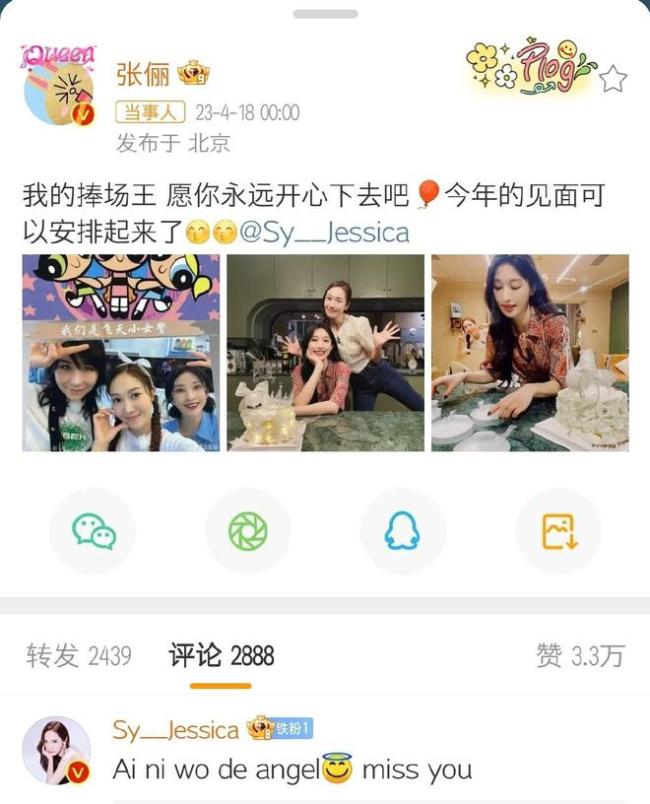Open the @Sy__Jessica mention link
The image size is (650, 804).
click(x=325, y=232)
